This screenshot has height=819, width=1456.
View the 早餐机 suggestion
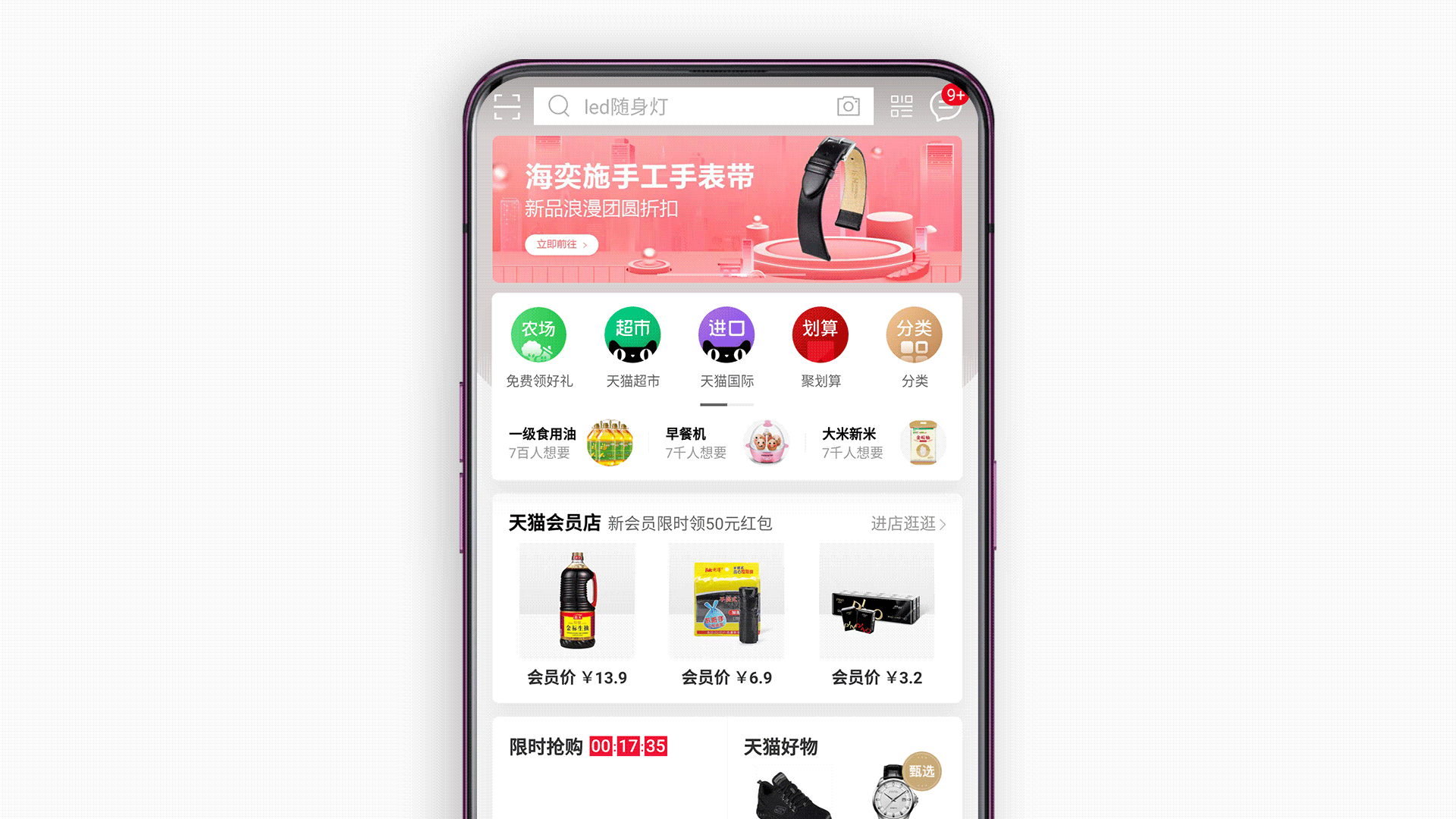[x=726, y=443]
